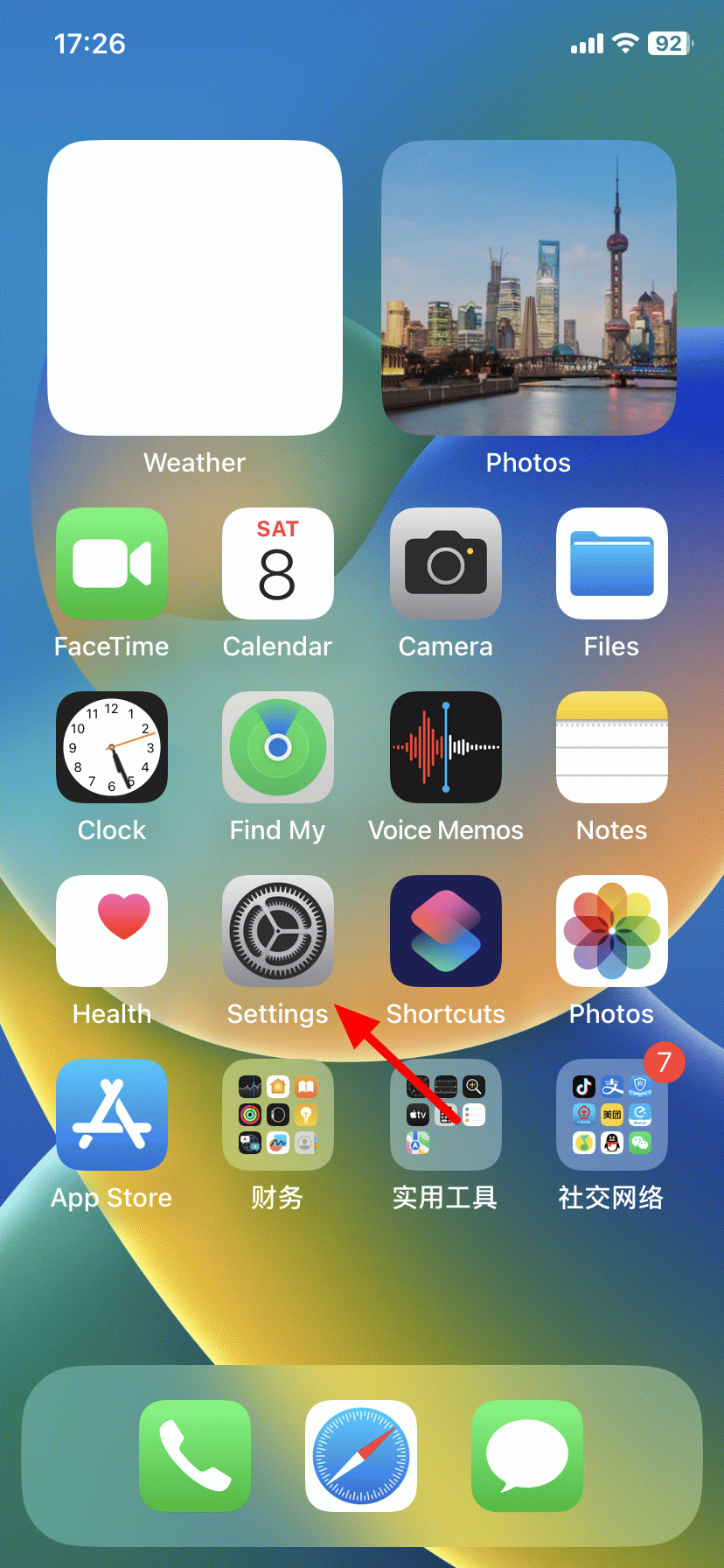Launch the Health app
This screenshot has height=1568, width=724.
[112, 931]
